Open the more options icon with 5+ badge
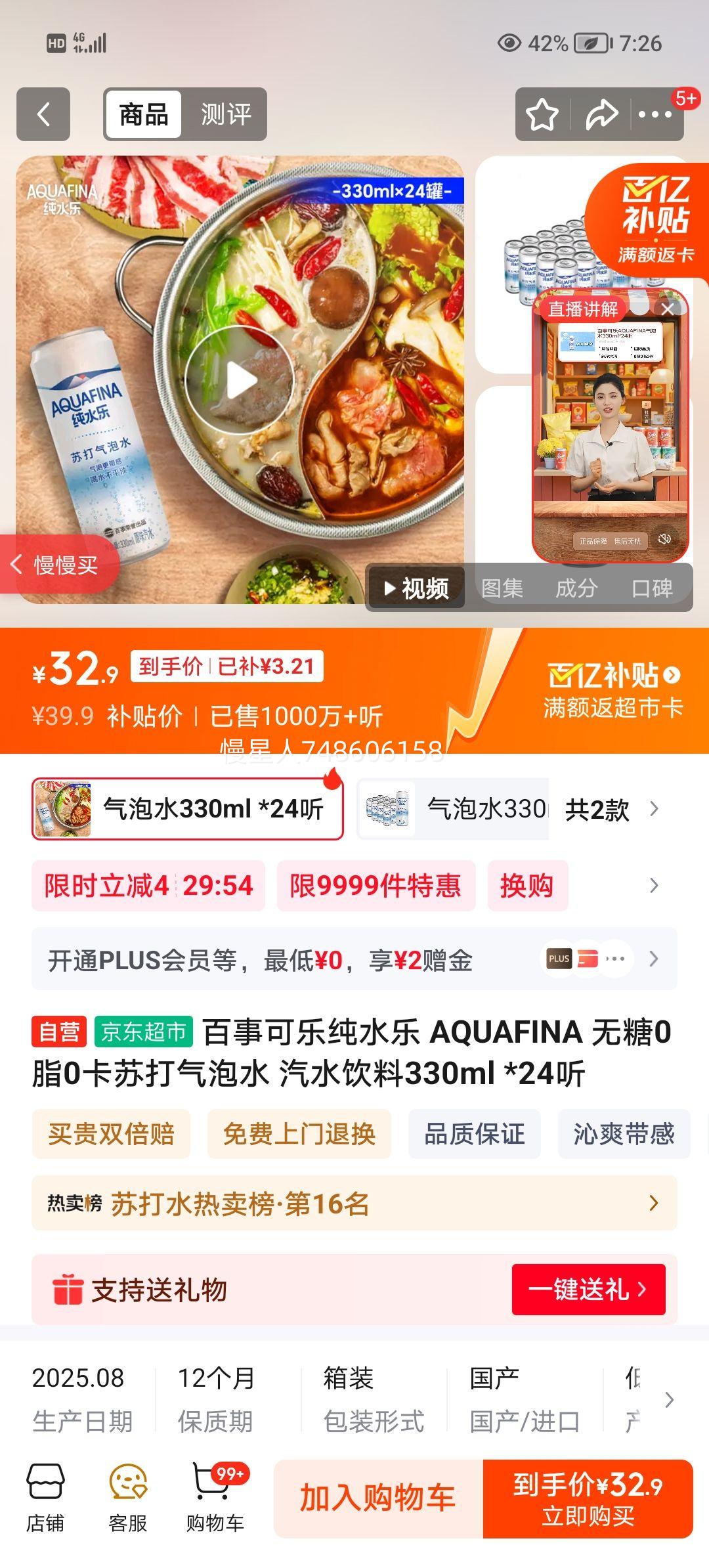The height and width of the screenshot is (1568, 709). coord(656,114)
